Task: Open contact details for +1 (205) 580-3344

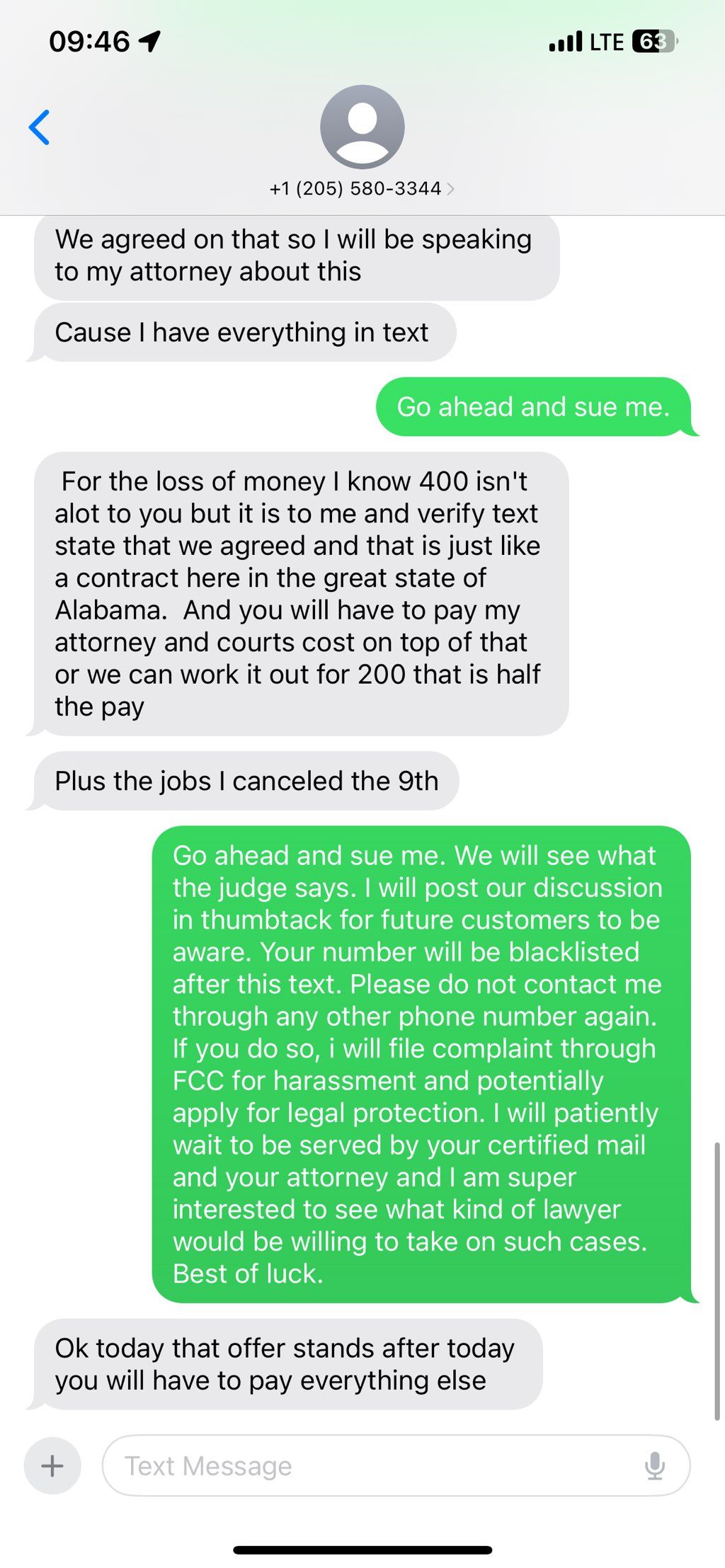Action: tap(362, 188)
